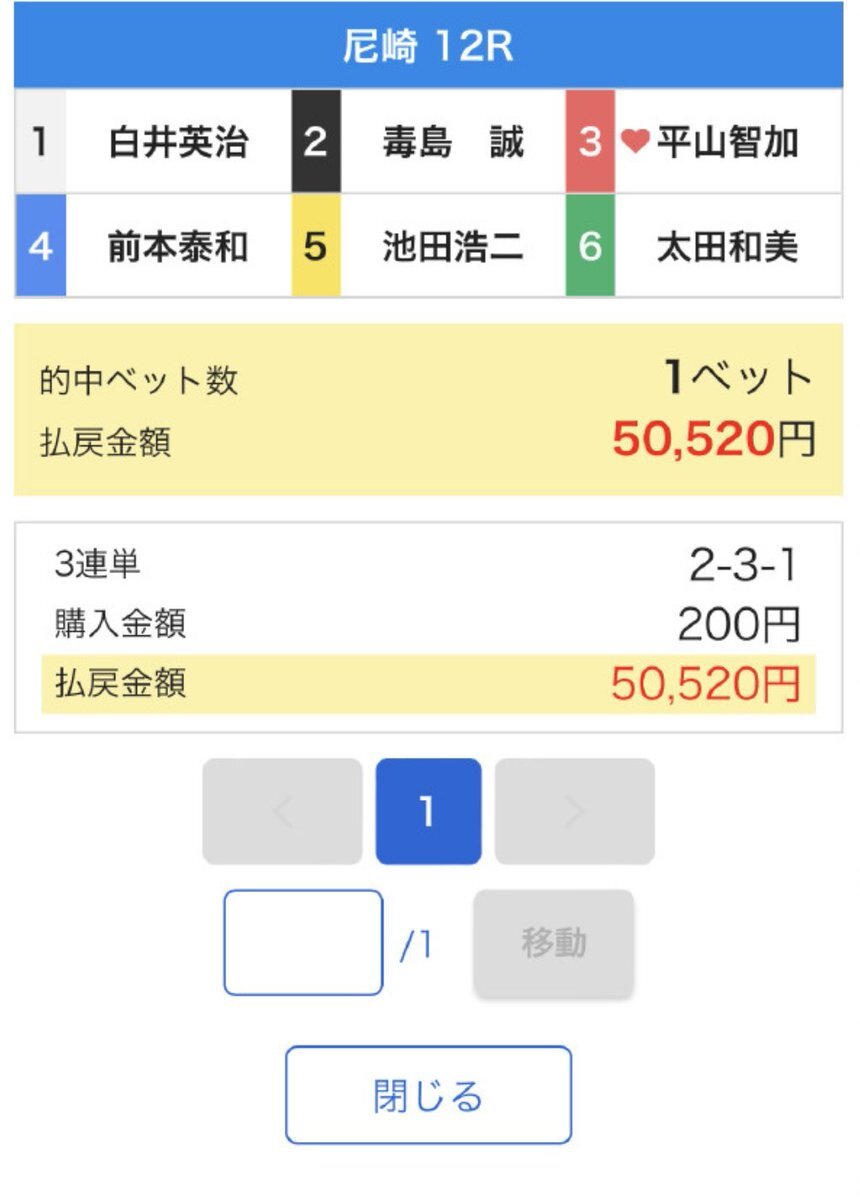The width and height of the screenshot is (860, 1200).
Task: Focus the page number input field
Action: 303,943
